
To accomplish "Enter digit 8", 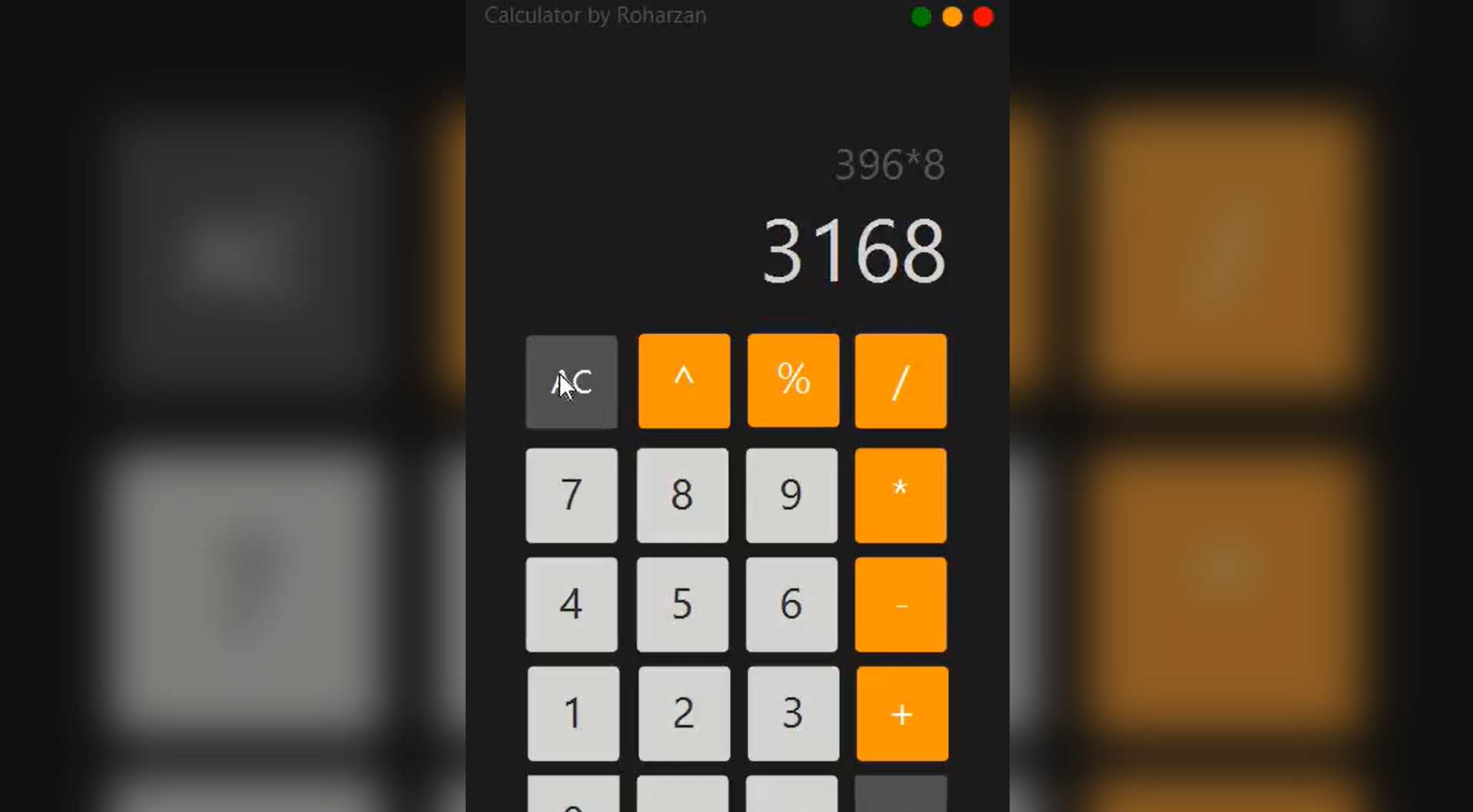I will 682,495.
